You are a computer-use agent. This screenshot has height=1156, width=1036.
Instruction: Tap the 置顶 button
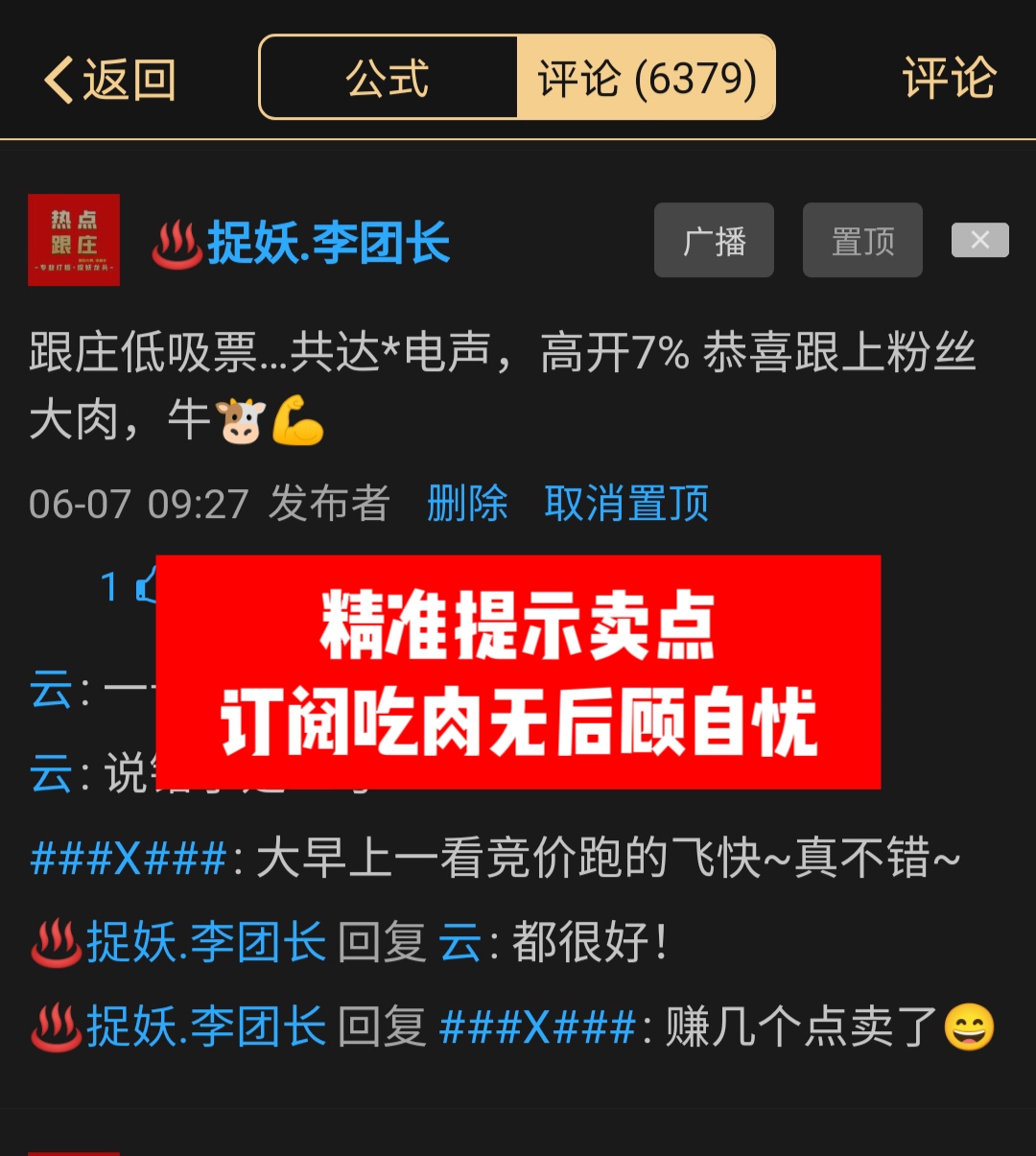862,241
